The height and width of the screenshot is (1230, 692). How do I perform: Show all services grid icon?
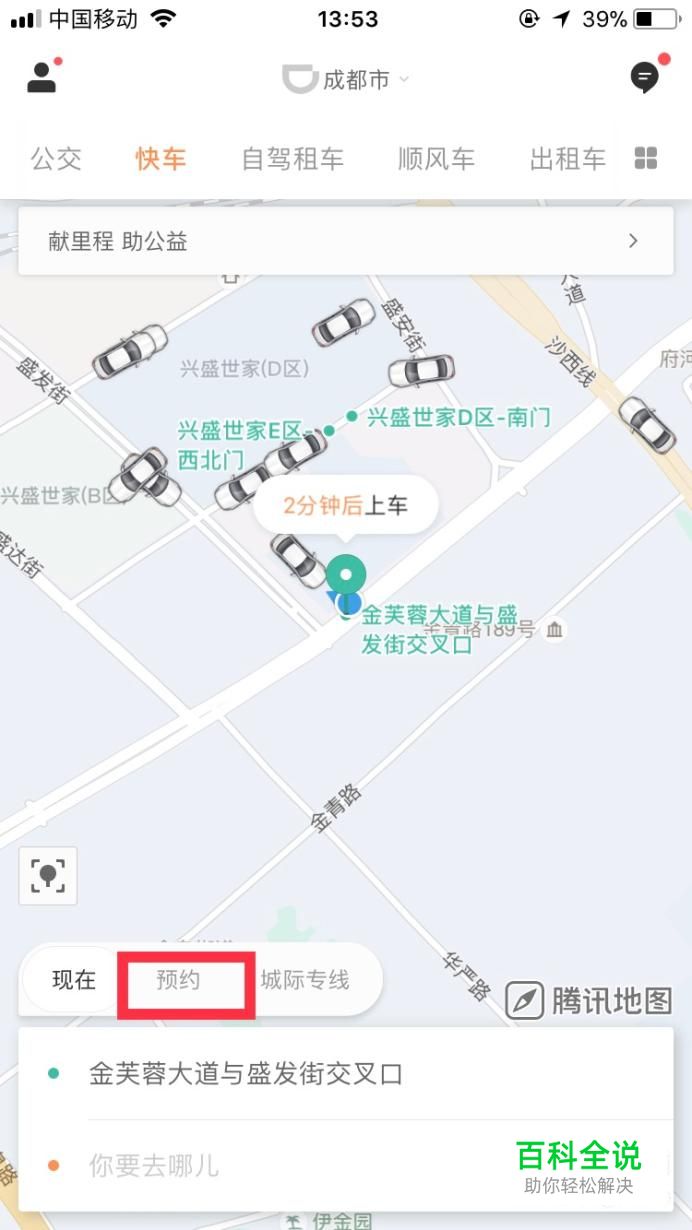pos(646,158)
